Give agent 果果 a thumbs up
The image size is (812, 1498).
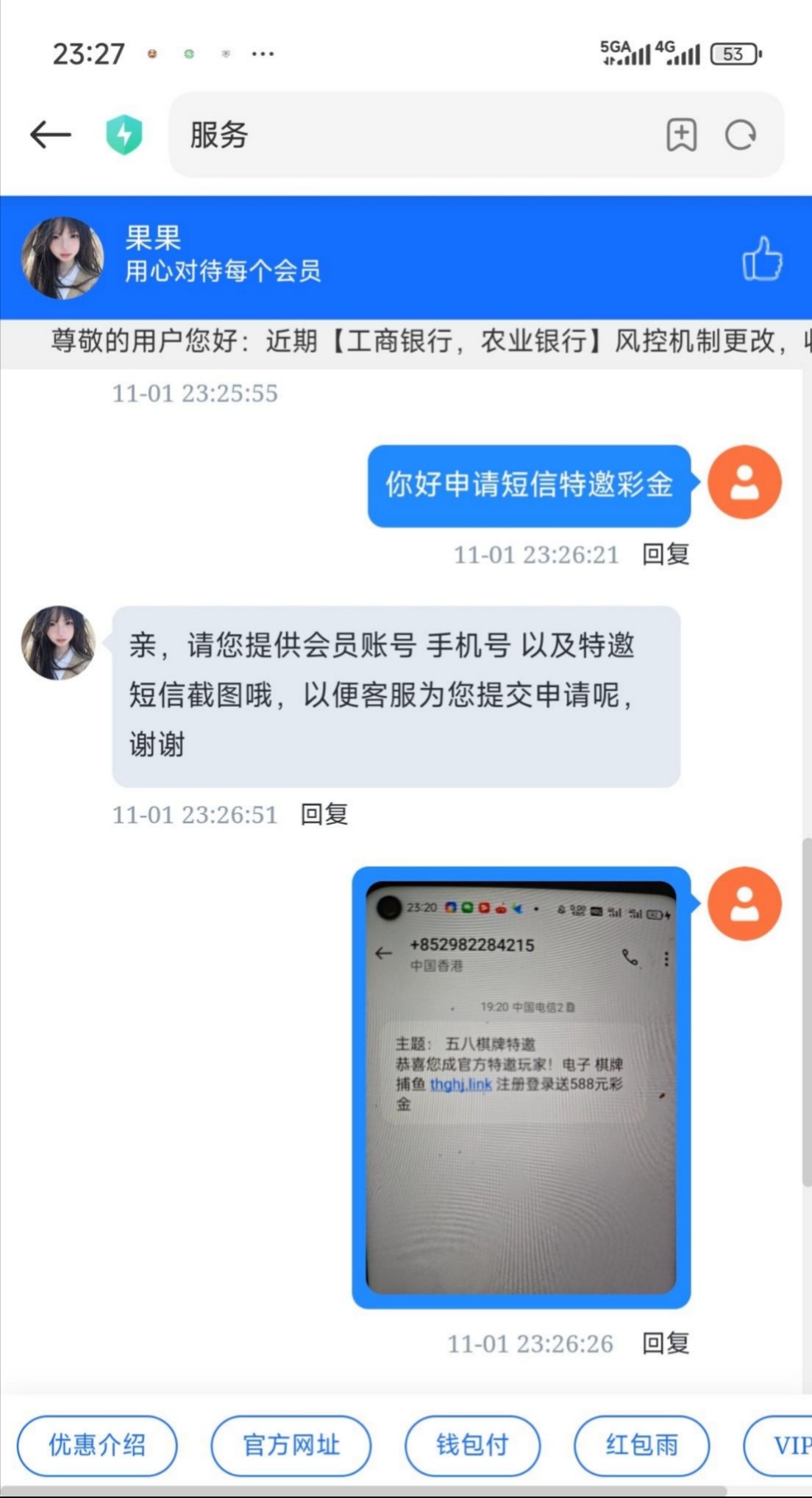(x=762, y=259)
